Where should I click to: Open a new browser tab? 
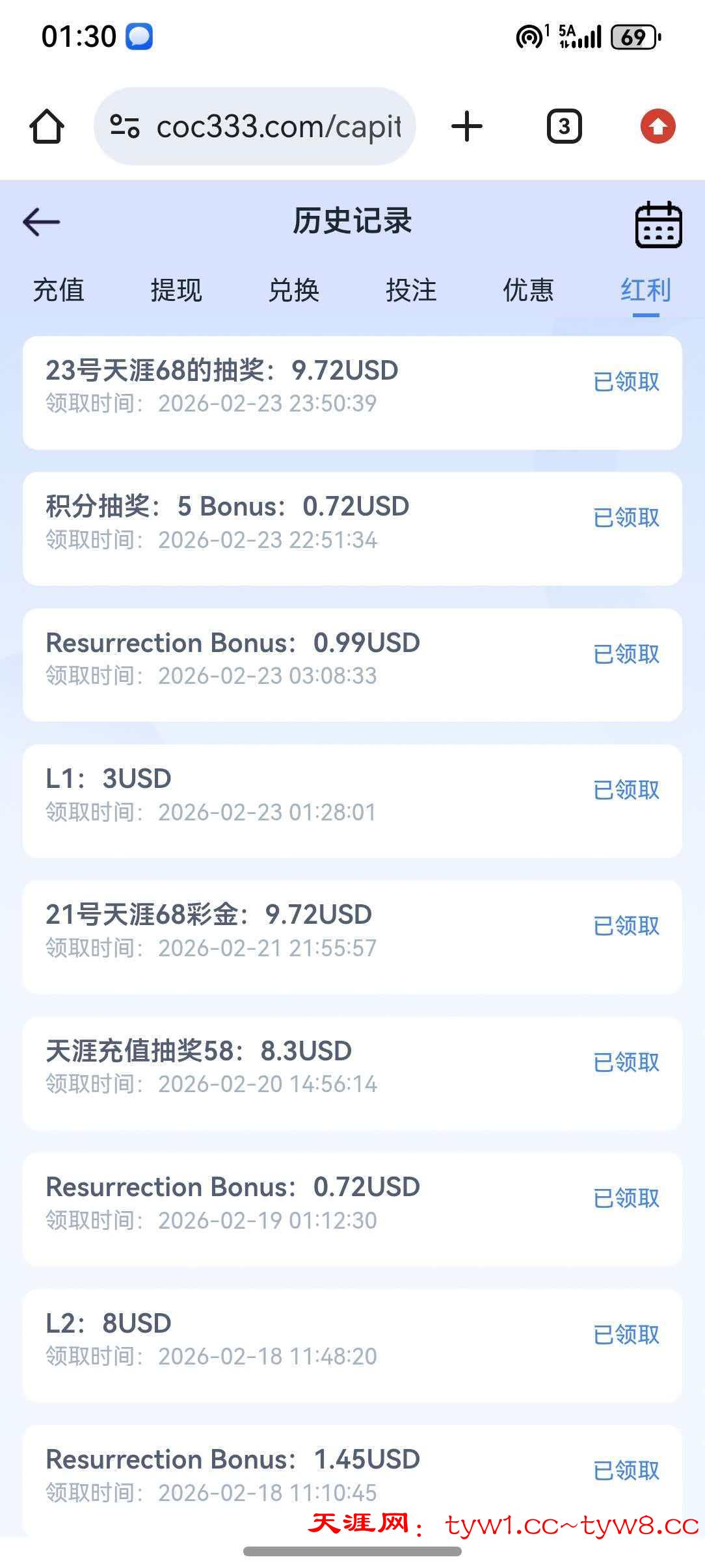467,126
